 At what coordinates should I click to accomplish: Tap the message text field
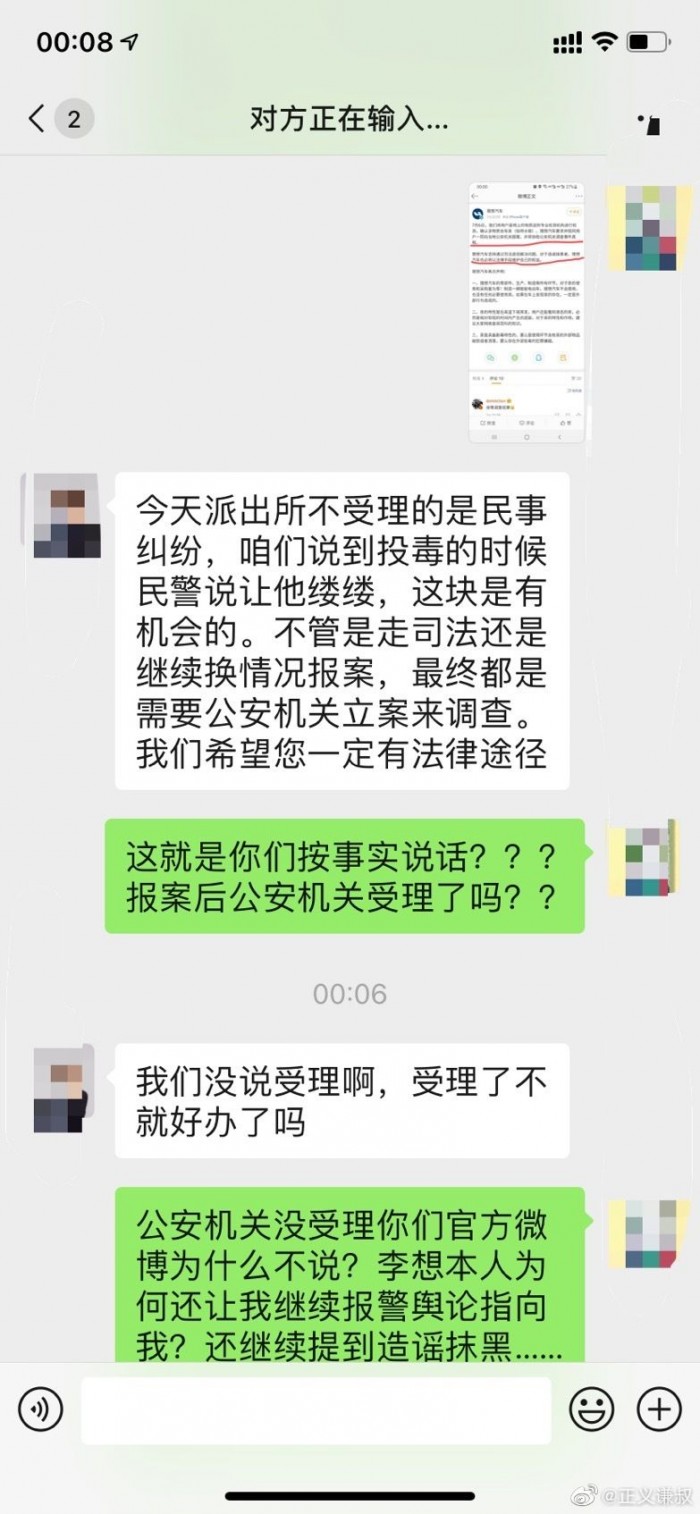[x=315, y=1410]
